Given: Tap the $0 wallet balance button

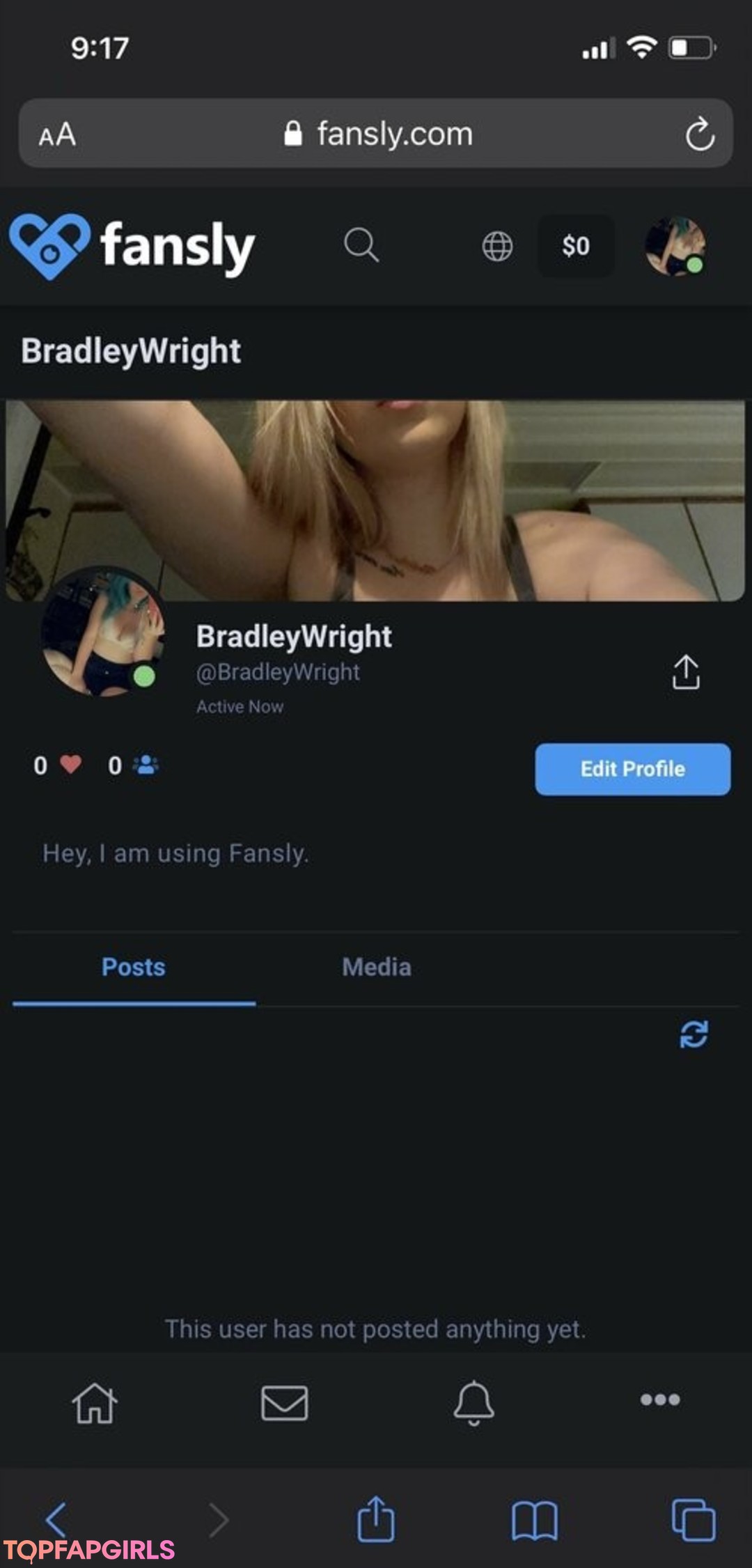Looking at the screenshot, I should (576, 246).
